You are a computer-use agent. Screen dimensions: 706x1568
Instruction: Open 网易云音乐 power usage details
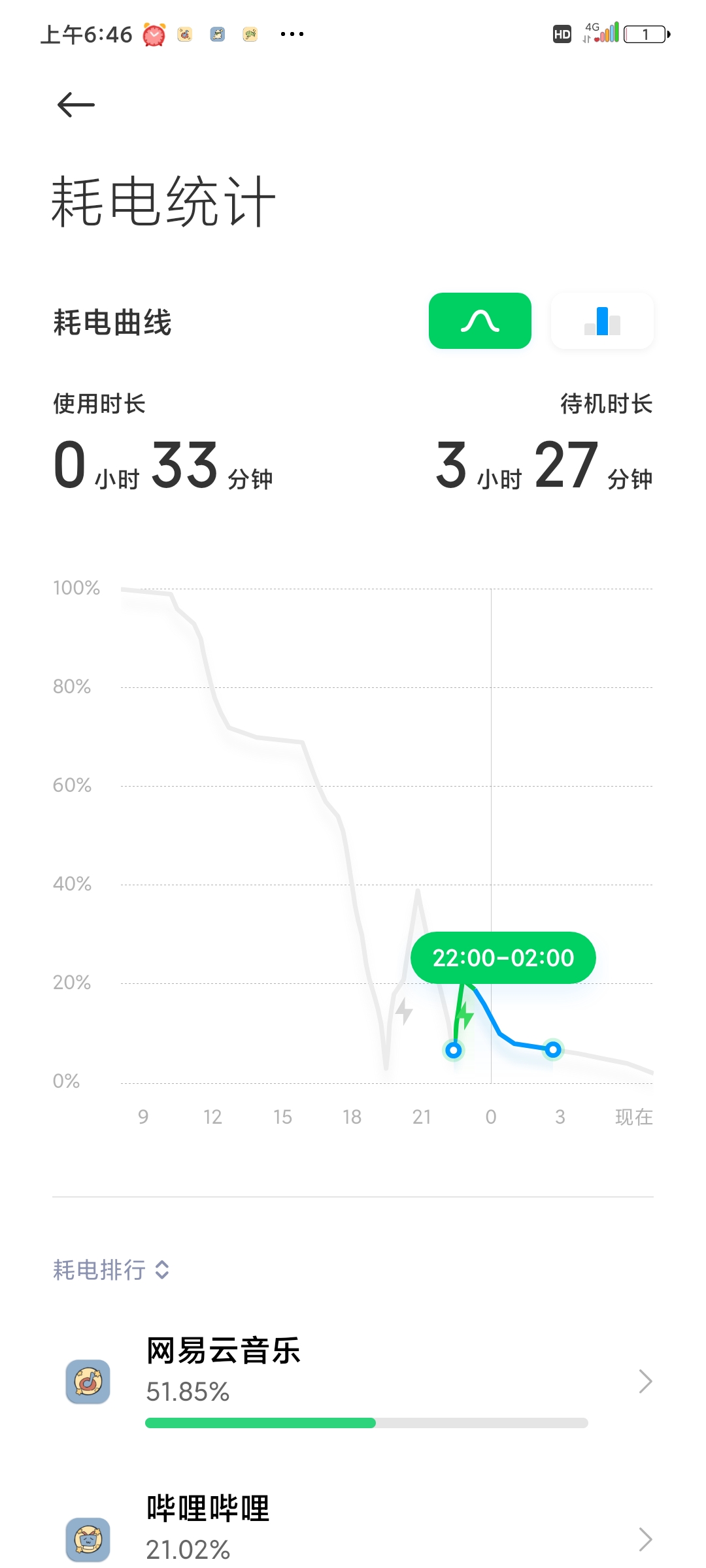pos(353,1380)
